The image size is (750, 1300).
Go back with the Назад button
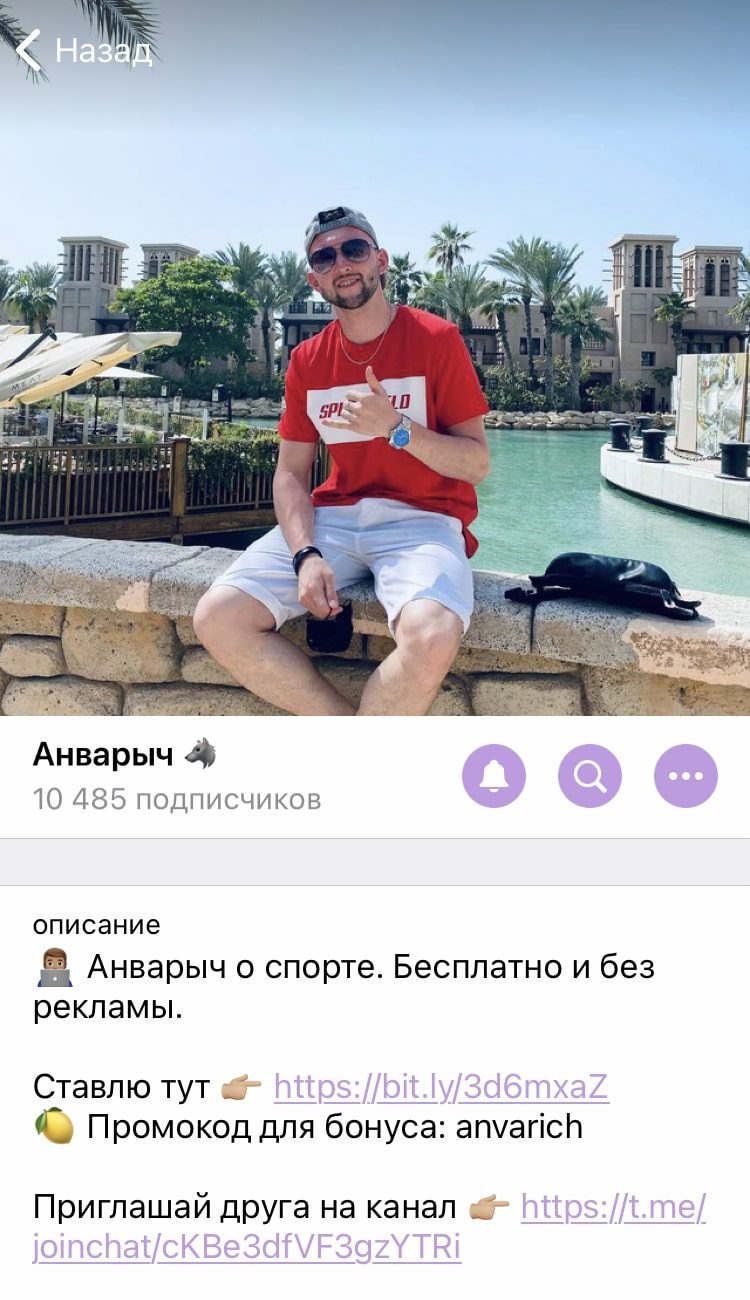point(85,50)
